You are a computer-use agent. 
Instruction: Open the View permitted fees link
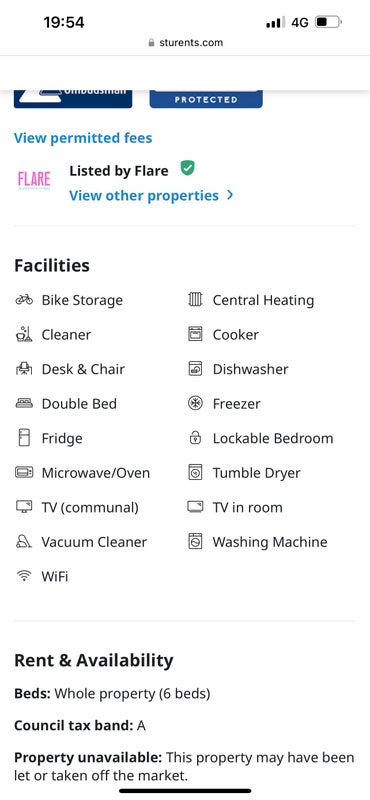click(83, 138)
